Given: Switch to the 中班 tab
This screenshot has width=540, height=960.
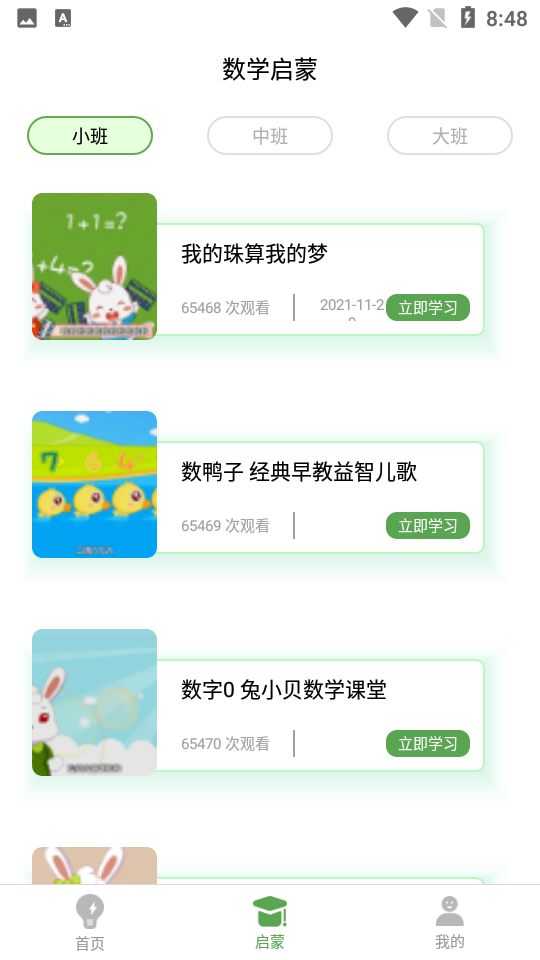Looking at the screenshot, I should [270, 135].
